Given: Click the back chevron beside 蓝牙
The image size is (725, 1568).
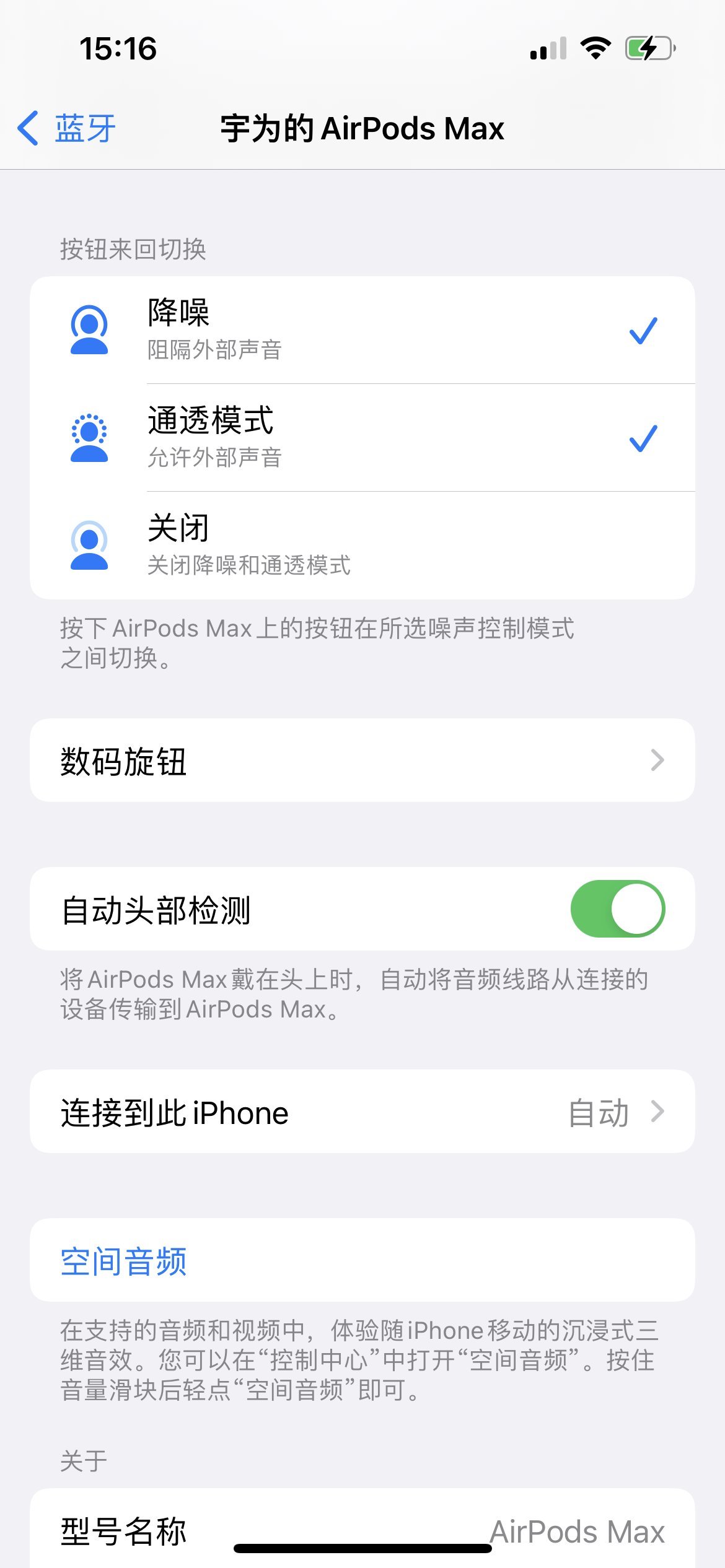Looking at the screenshot, I should coord(27,128).
